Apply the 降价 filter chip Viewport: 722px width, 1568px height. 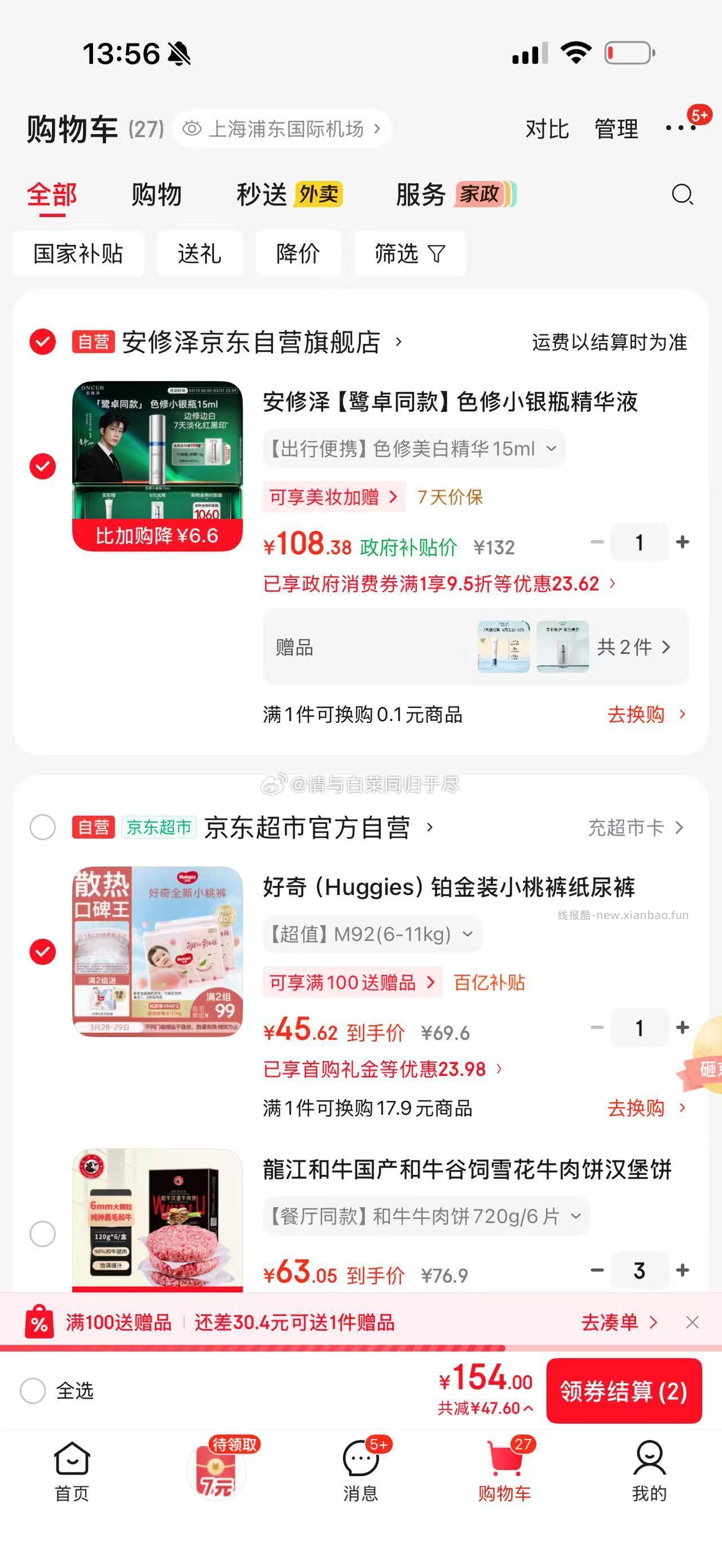[x=298, y=253]
